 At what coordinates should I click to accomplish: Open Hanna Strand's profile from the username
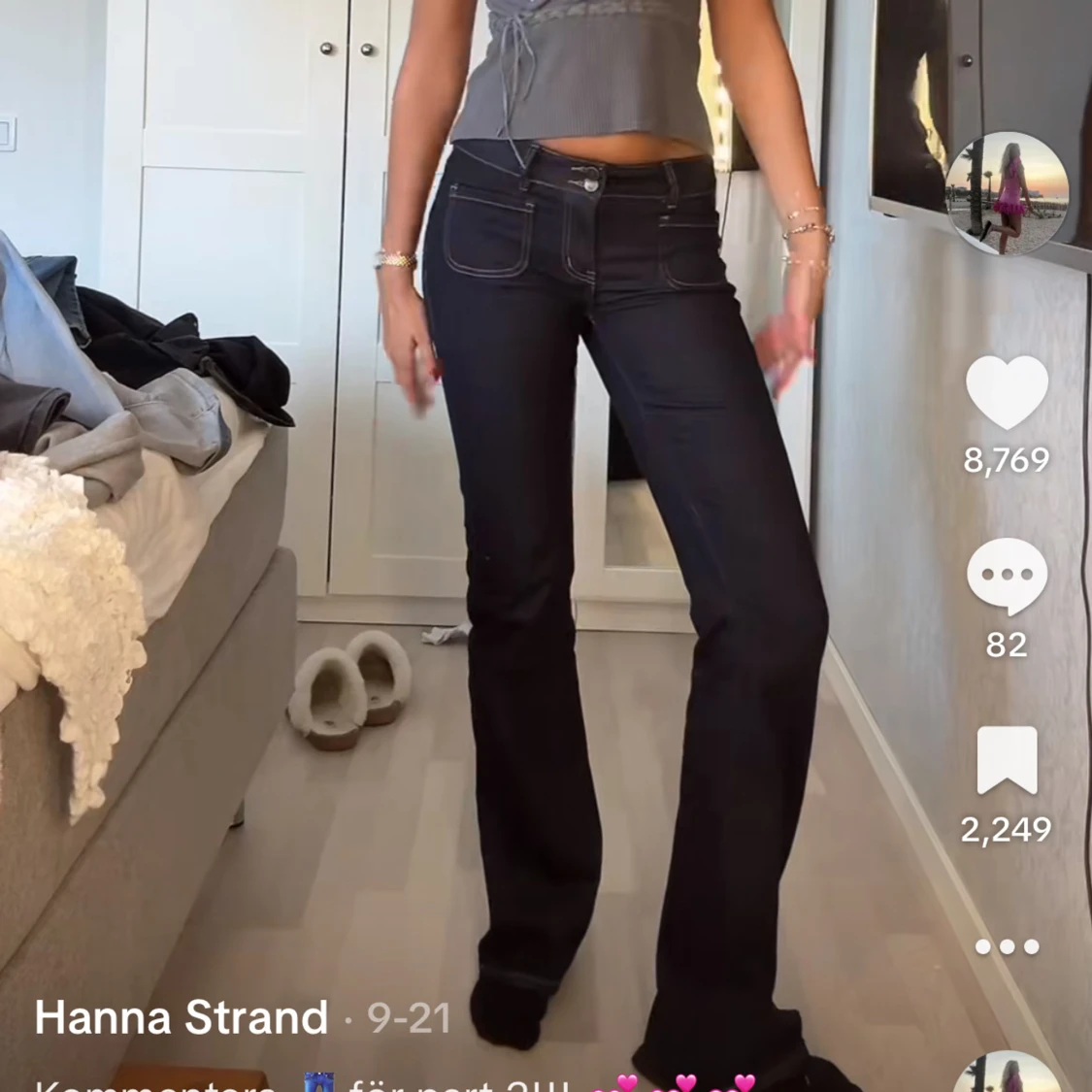click(x=182, y=1017)
